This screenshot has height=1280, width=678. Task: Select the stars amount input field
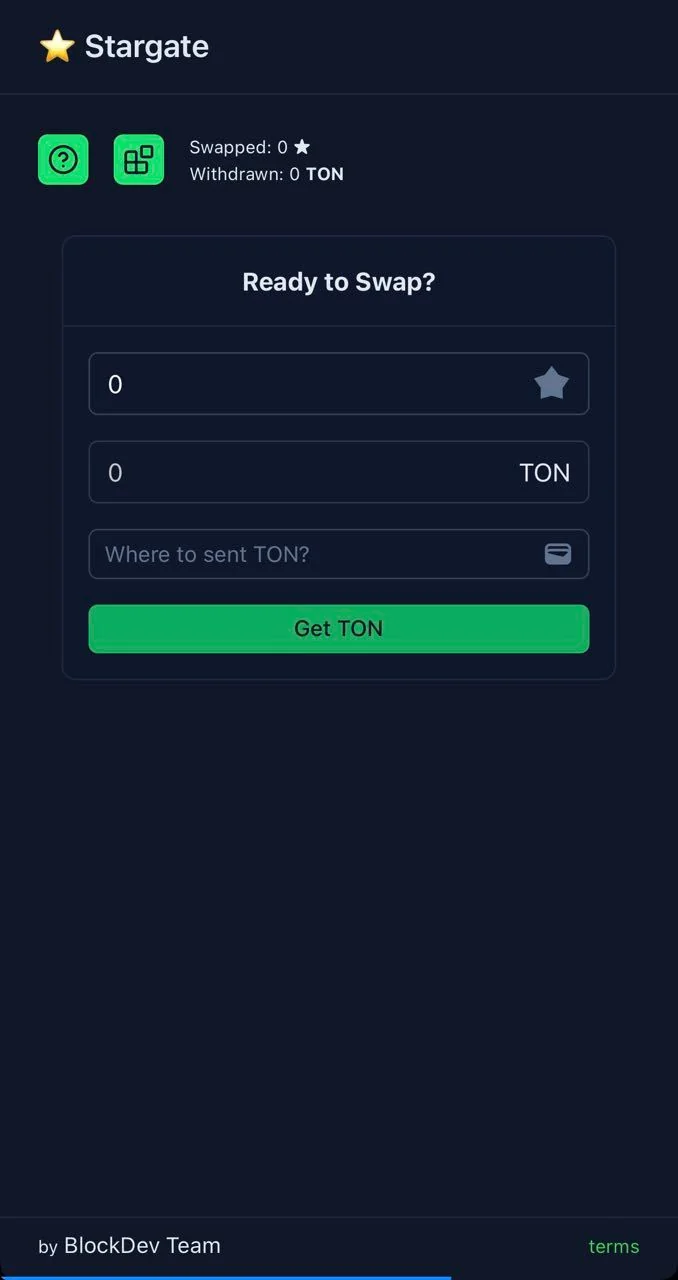pyautogui.click(x=339, y=384)
